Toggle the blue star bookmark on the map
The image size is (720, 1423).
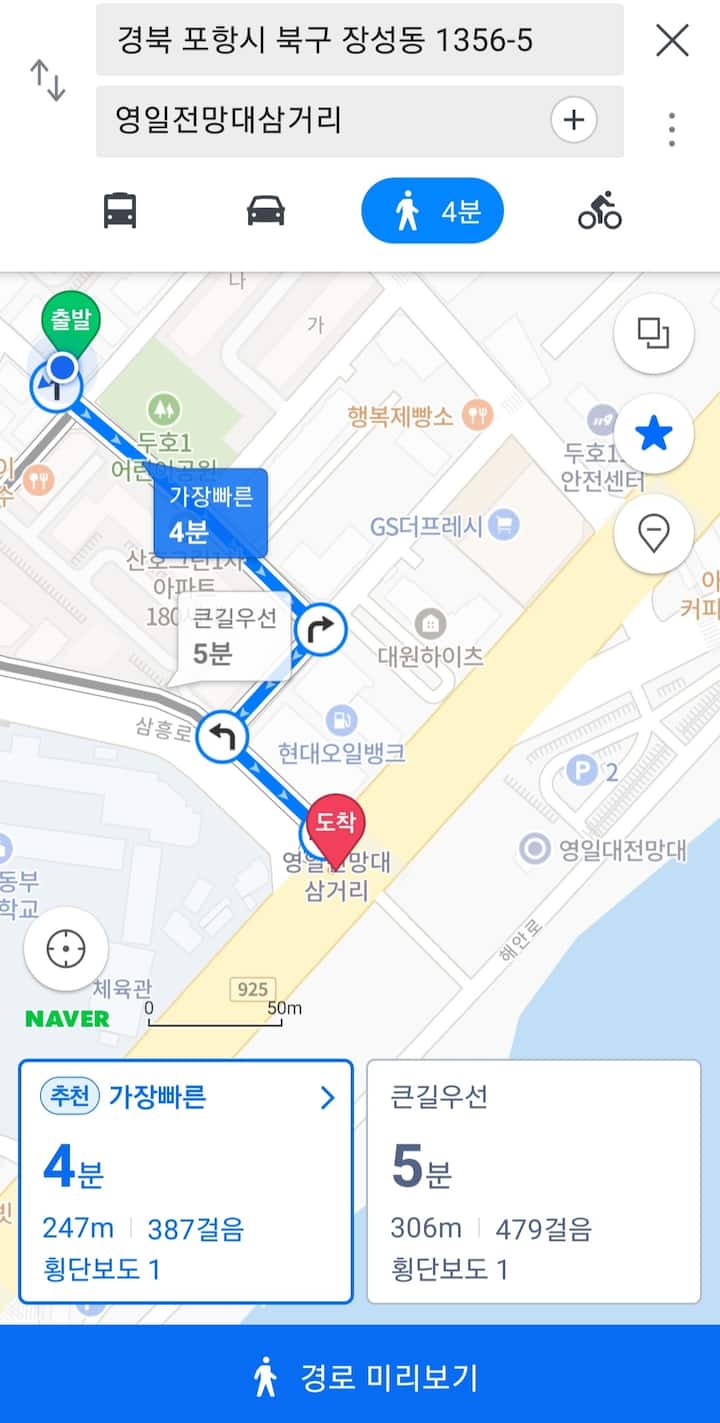652,433
